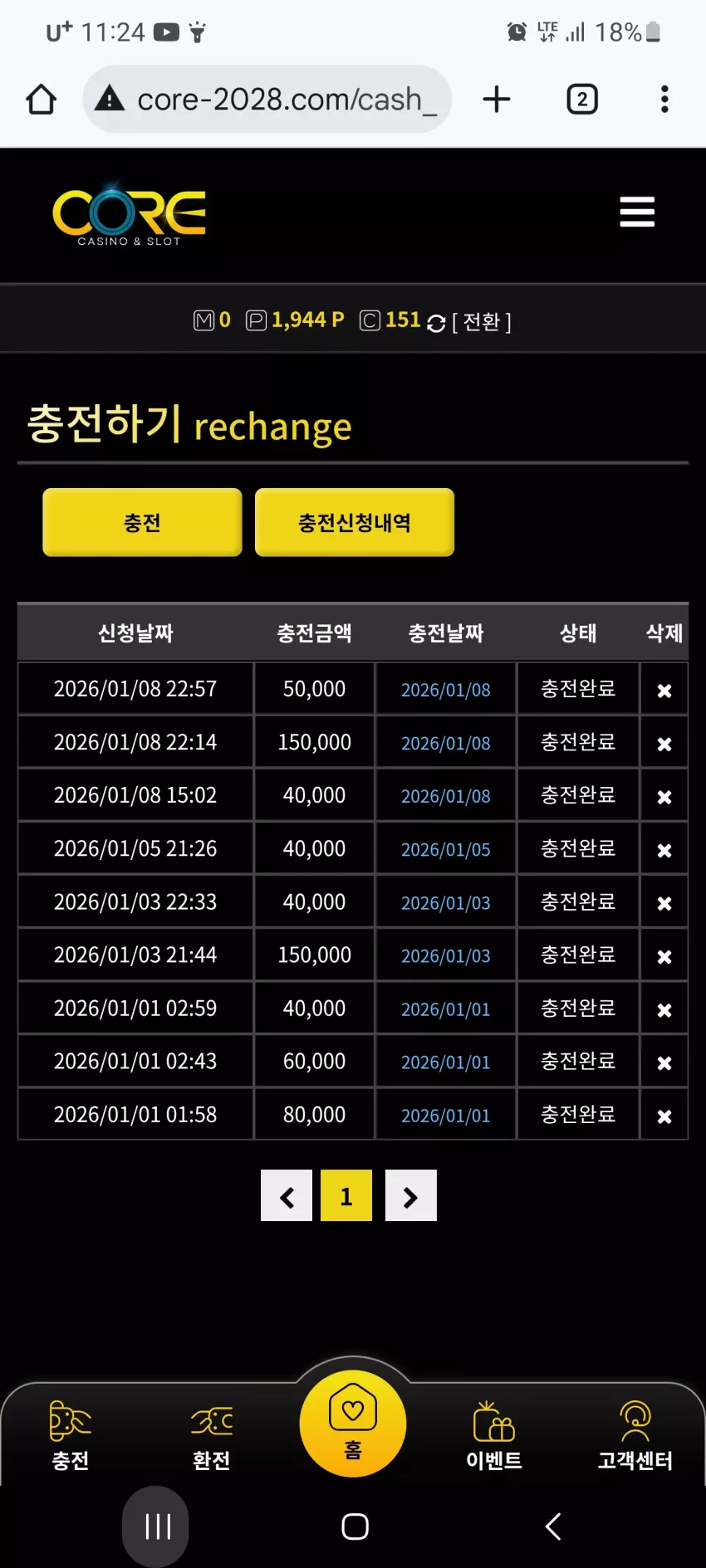706x1568 pixels.
Task: Open 고객센터 customer center
Action: point(635,1436)
